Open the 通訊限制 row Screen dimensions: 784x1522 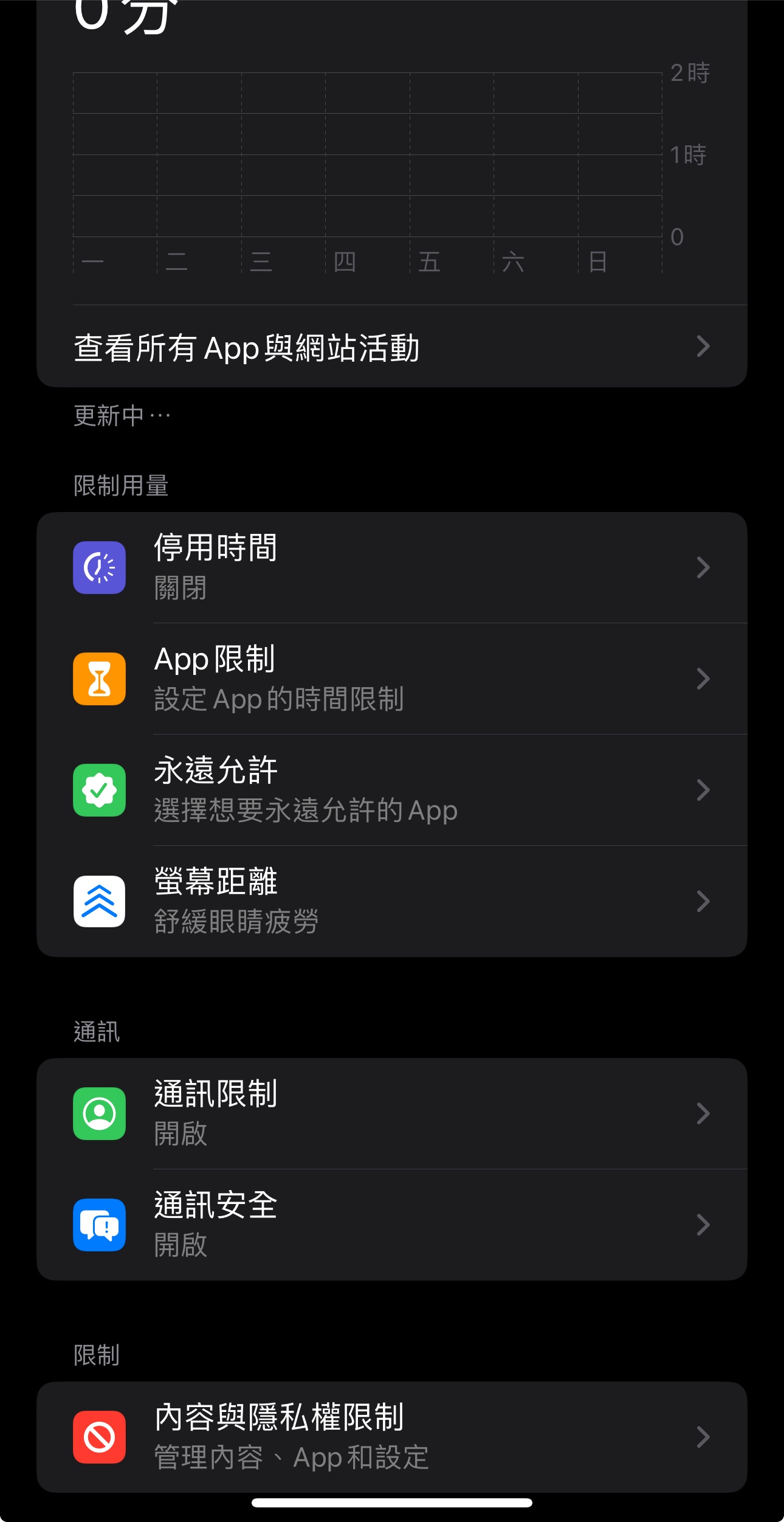(x=392, y=1113)
